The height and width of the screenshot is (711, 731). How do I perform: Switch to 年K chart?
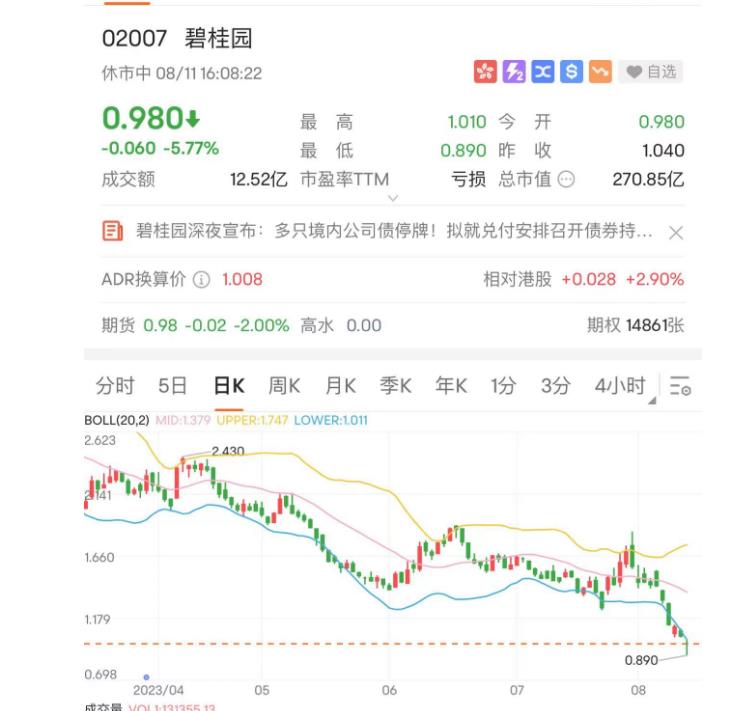(x=451, y=386)
